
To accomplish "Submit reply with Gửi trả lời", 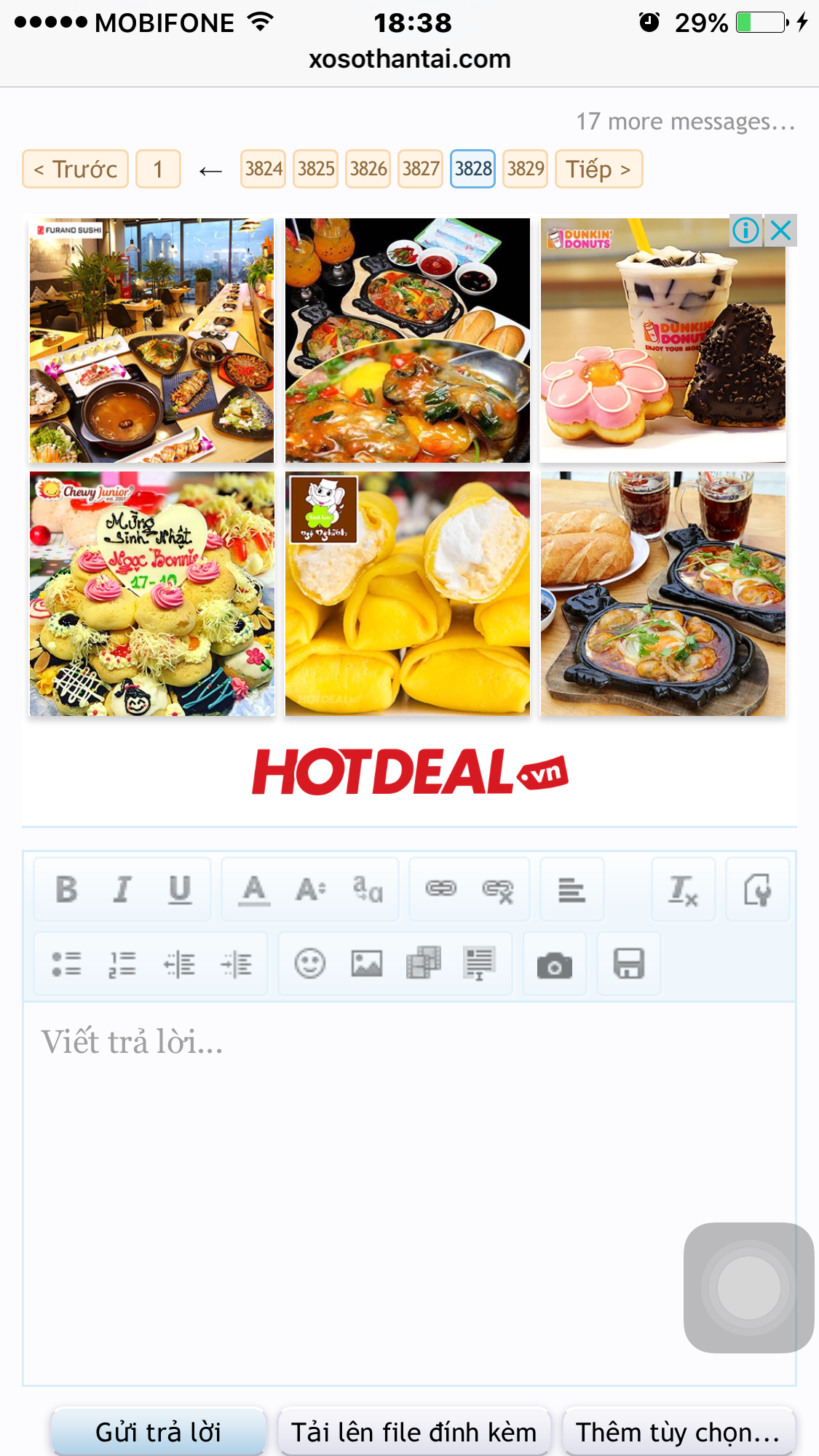I will click(x=158, y=1431).
